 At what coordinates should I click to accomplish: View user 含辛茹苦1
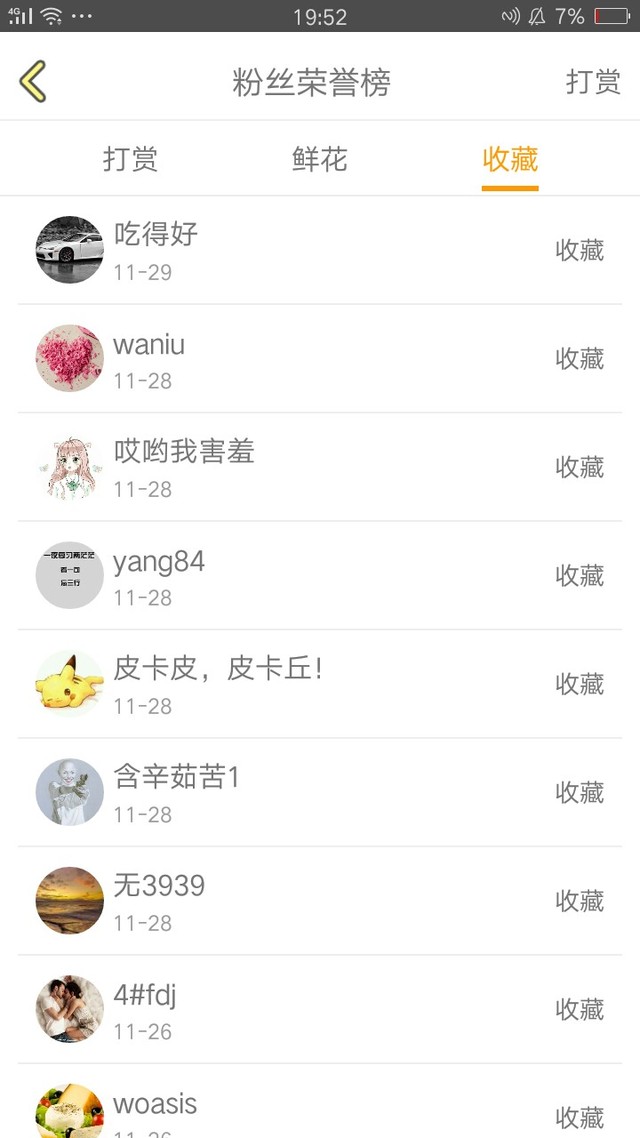pos(320,793)
